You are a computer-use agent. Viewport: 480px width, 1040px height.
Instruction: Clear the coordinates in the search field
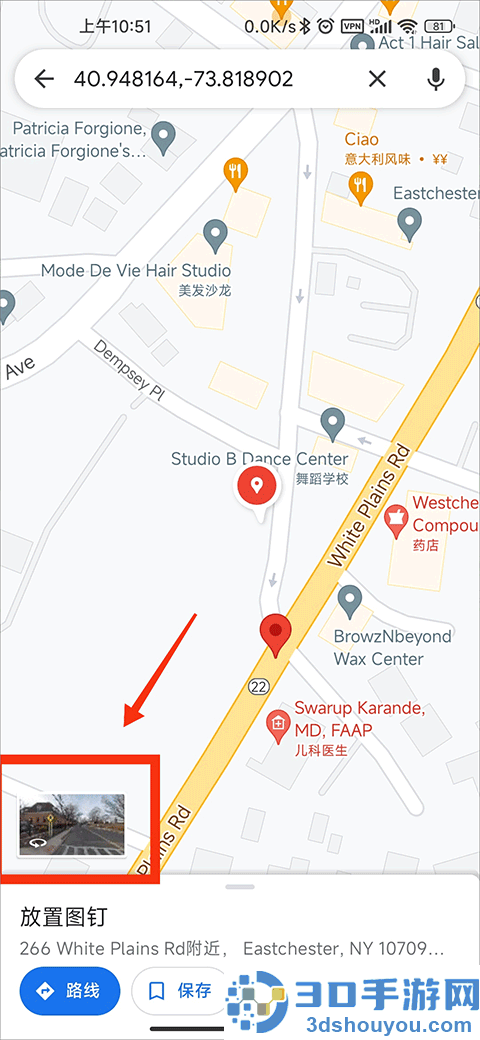click(x=377, y=80)
